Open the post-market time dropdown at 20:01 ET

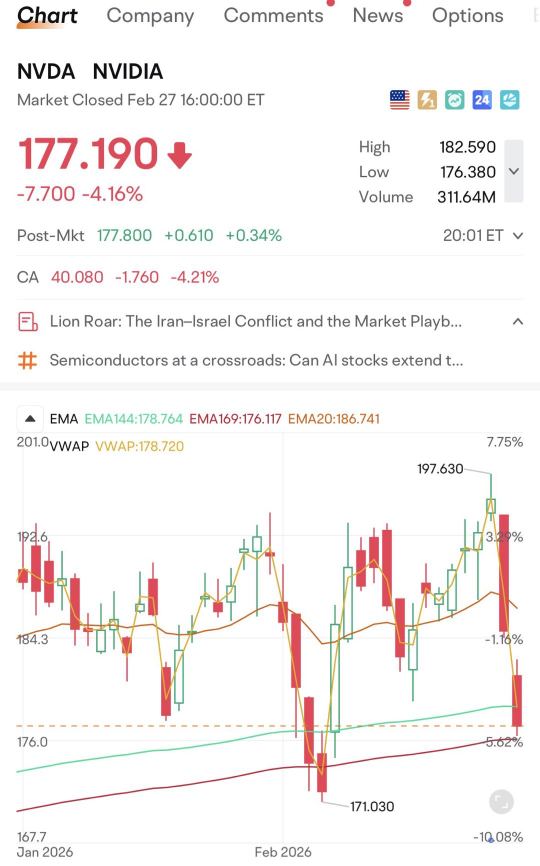coord(483,236)
